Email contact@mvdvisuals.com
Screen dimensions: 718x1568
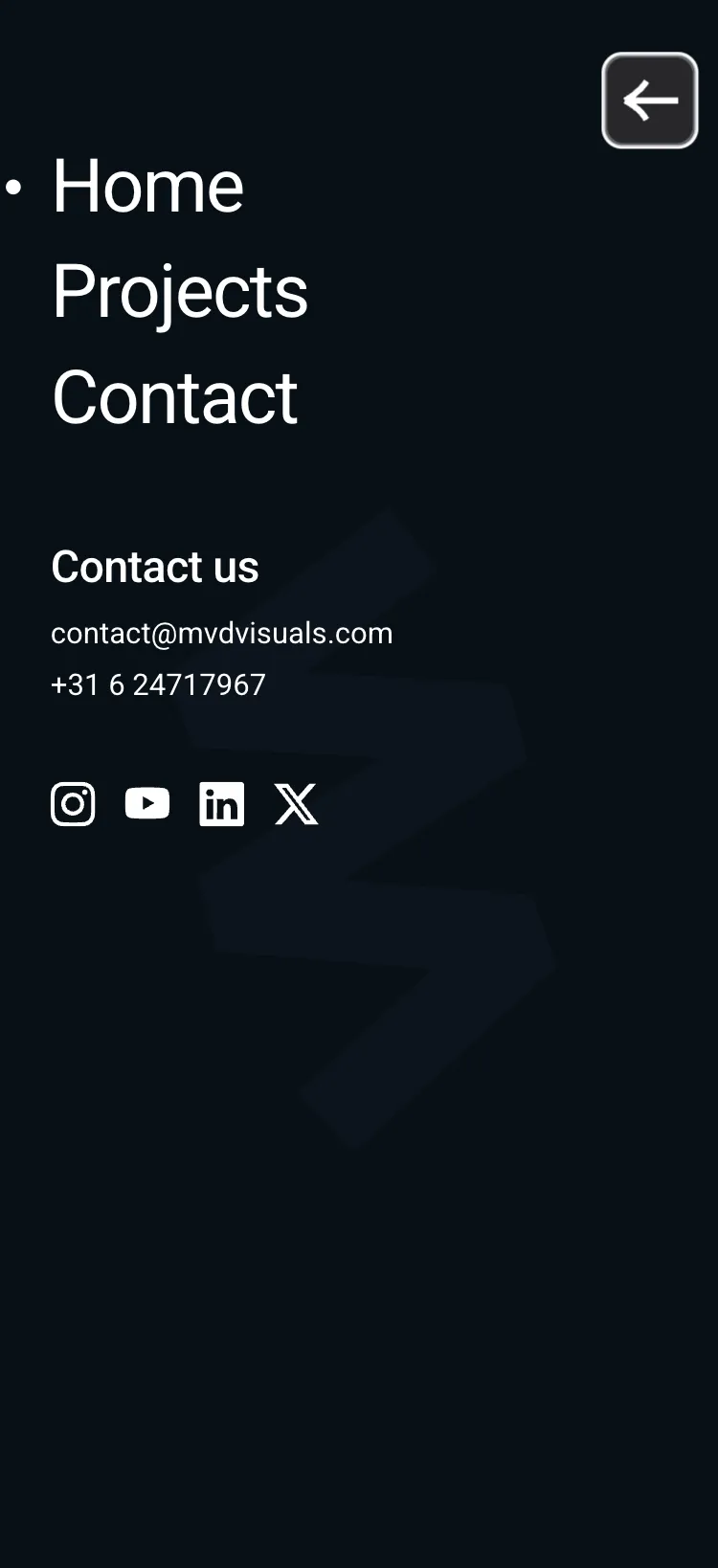(221, 633)
